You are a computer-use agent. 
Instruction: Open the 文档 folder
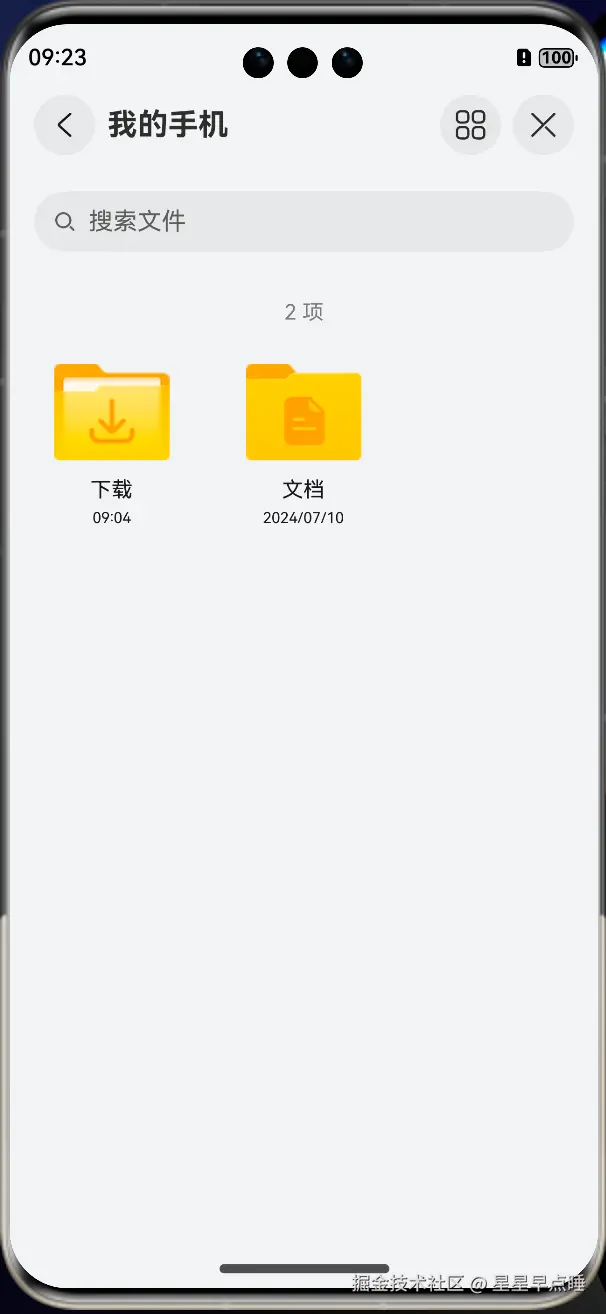303,413
